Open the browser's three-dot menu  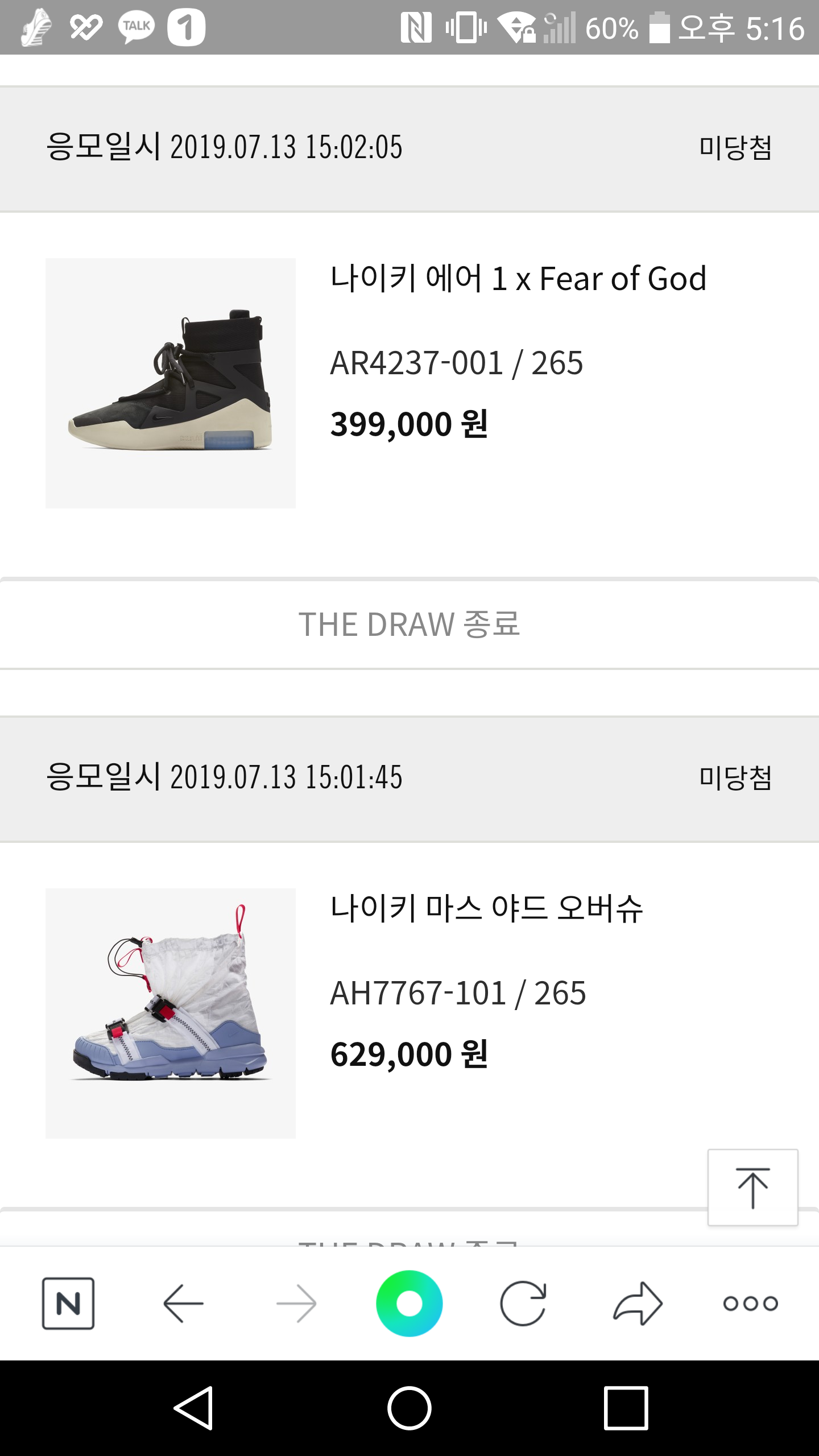(750, 1303)
